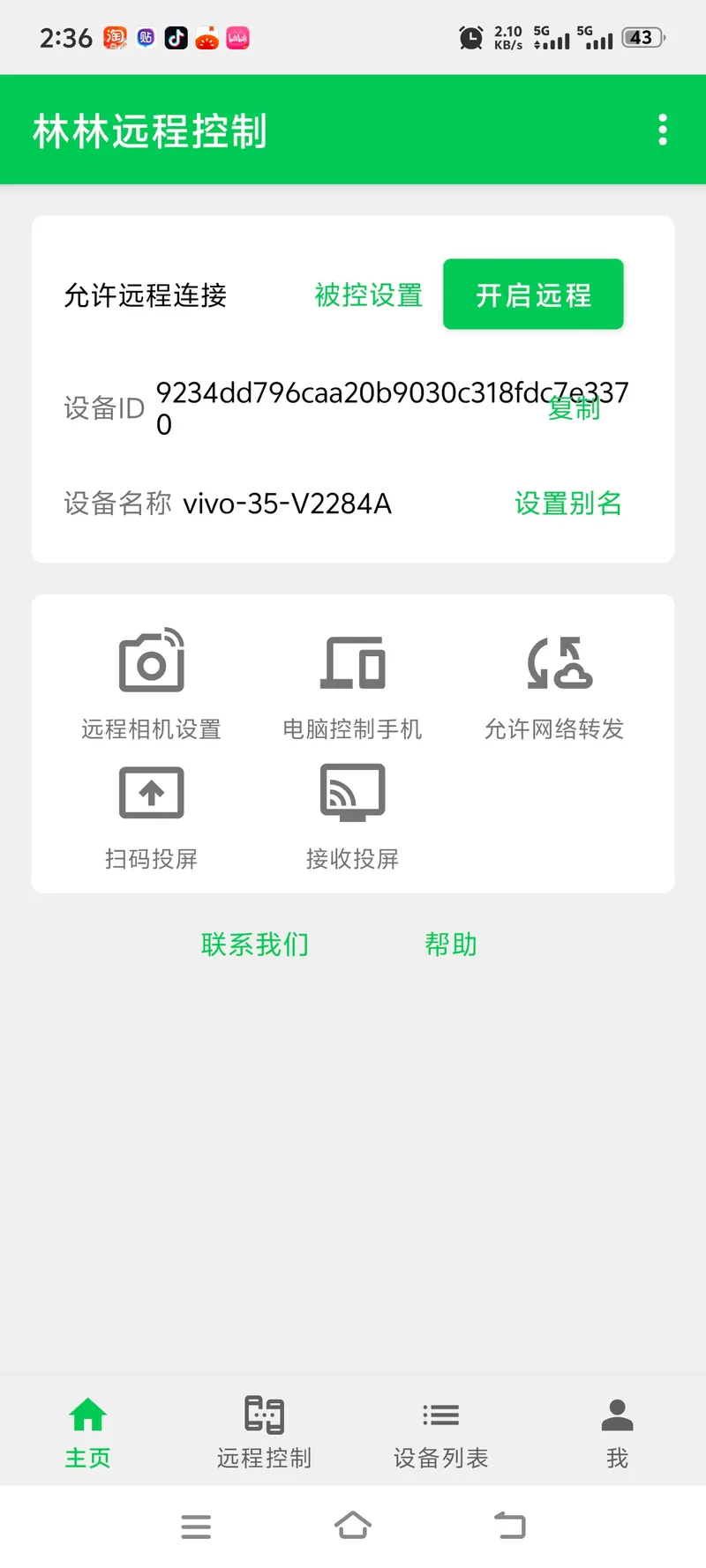Open 联系我们 contact us
The image size is (706, 1568).
254,944
